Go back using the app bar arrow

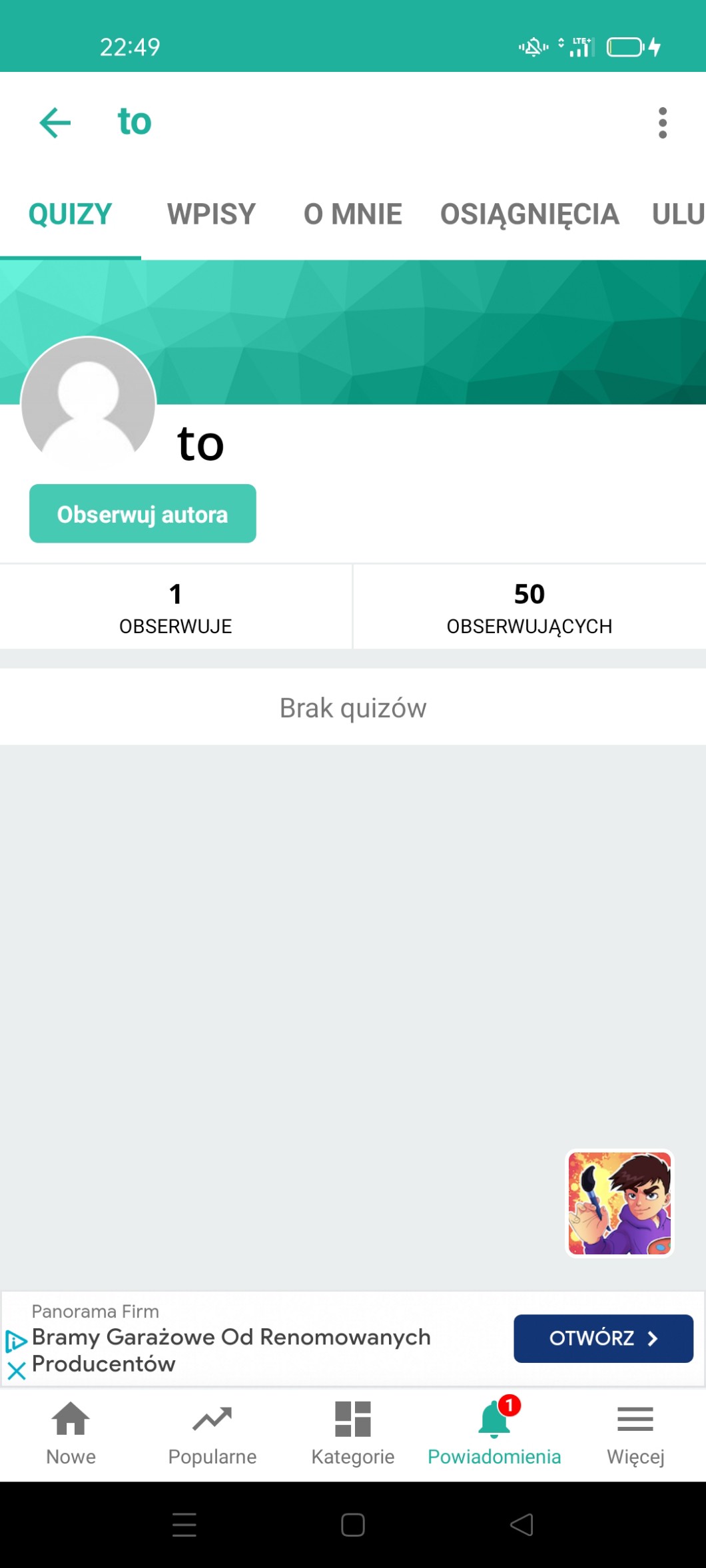[x=55, y=123]
